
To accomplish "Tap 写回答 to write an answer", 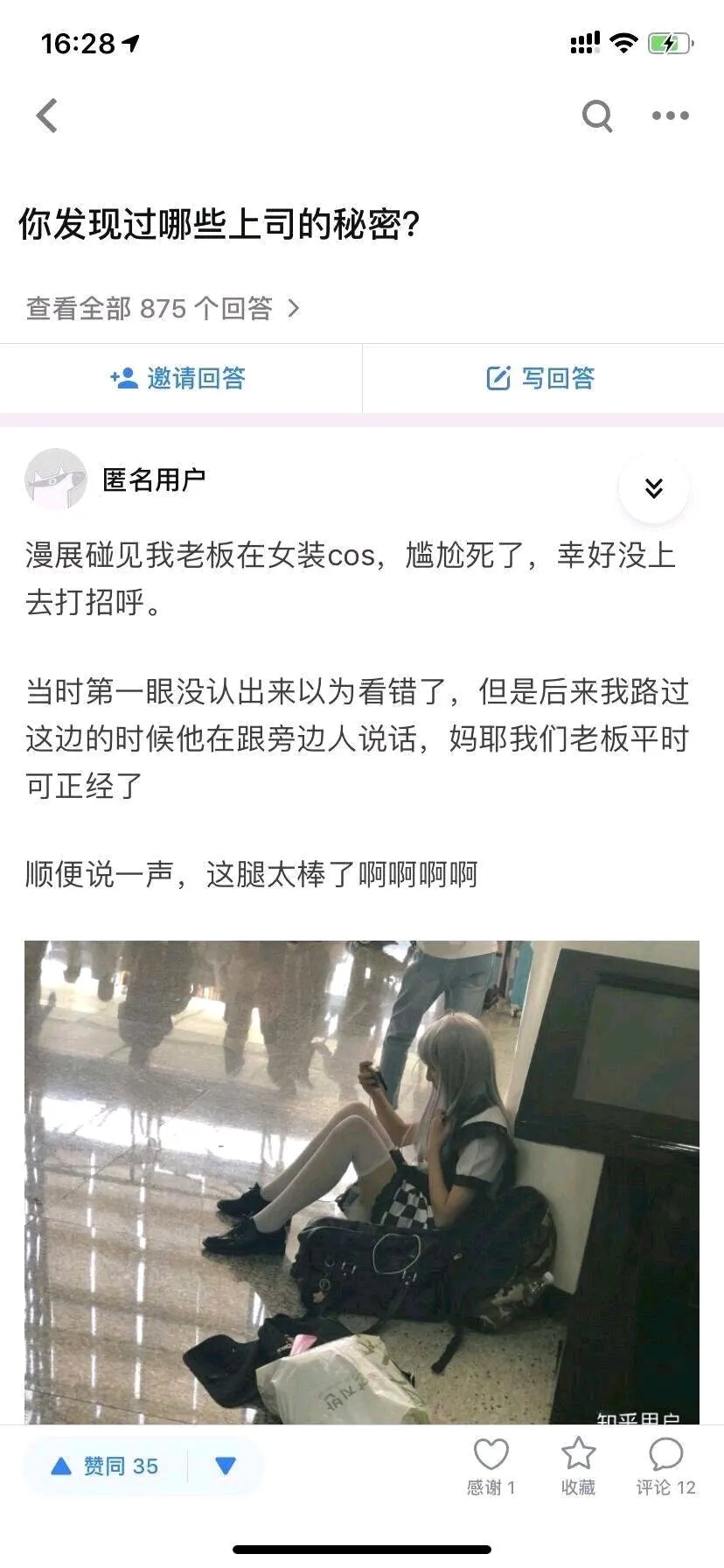I will pyautogui.click(x=541, y=378).
